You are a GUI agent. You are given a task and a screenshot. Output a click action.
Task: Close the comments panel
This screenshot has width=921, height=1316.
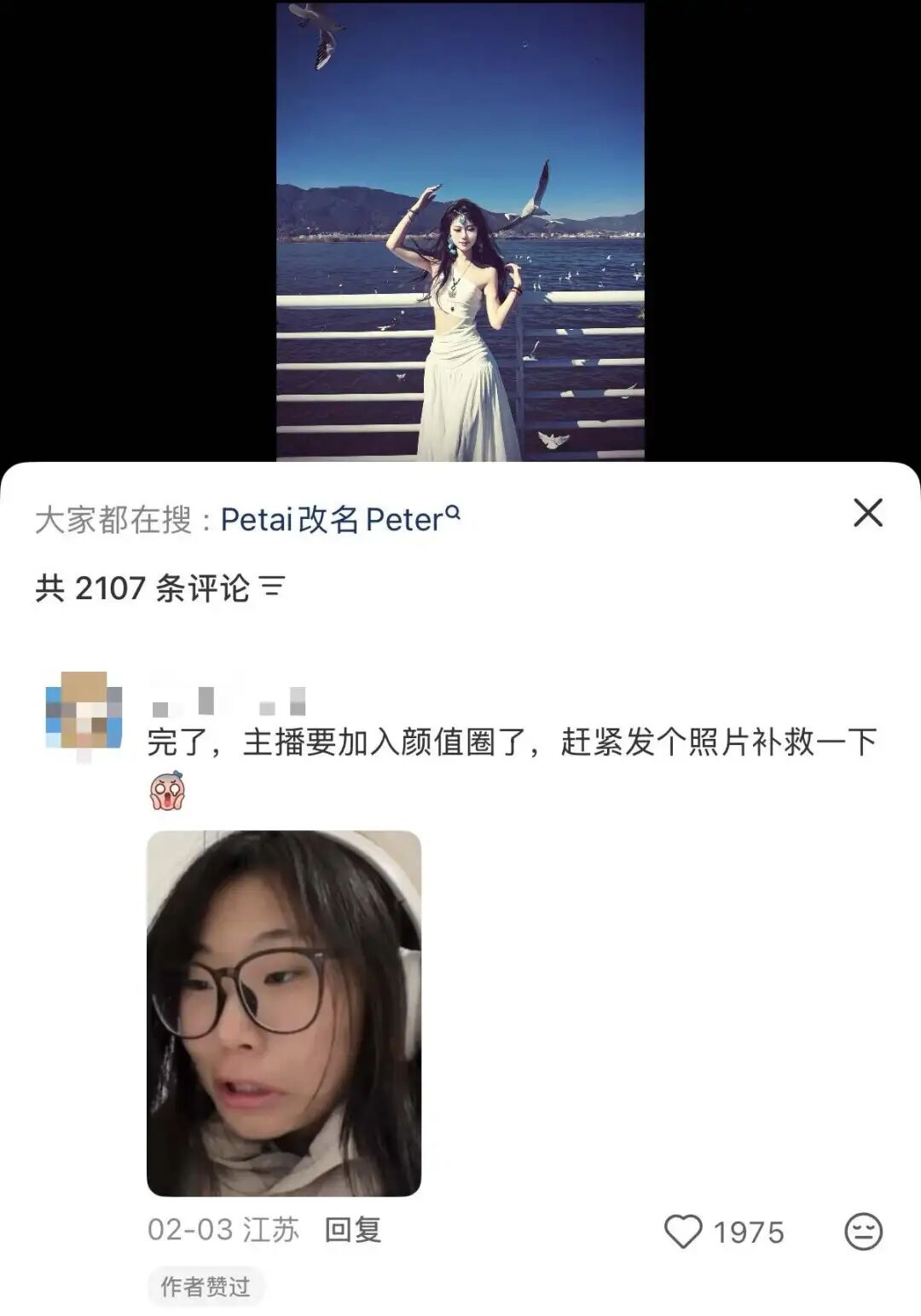point(867,513)
